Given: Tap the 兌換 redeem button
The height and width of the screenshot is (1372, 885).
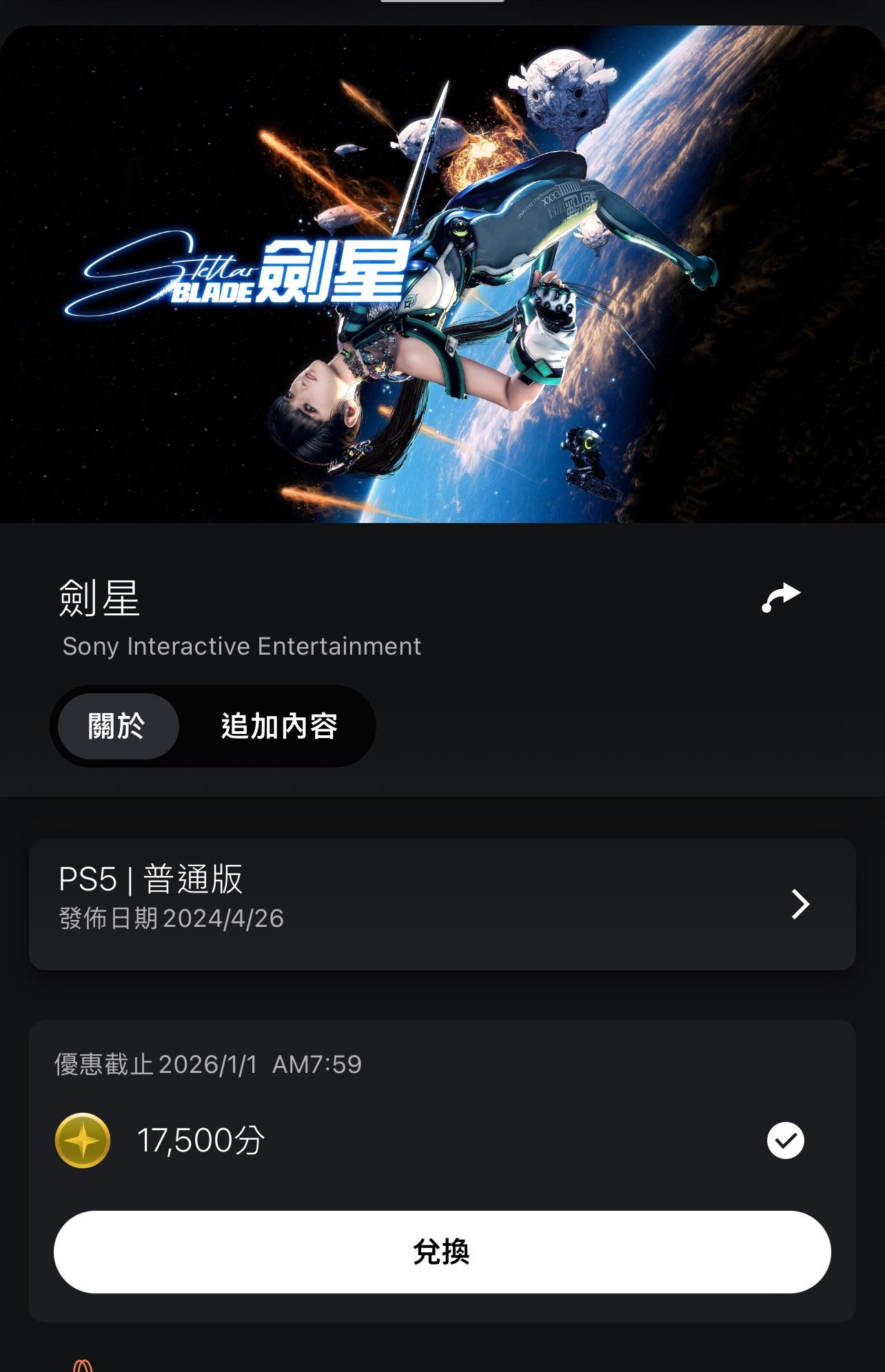Looking at the screenshot, I should click(442, 1251).
